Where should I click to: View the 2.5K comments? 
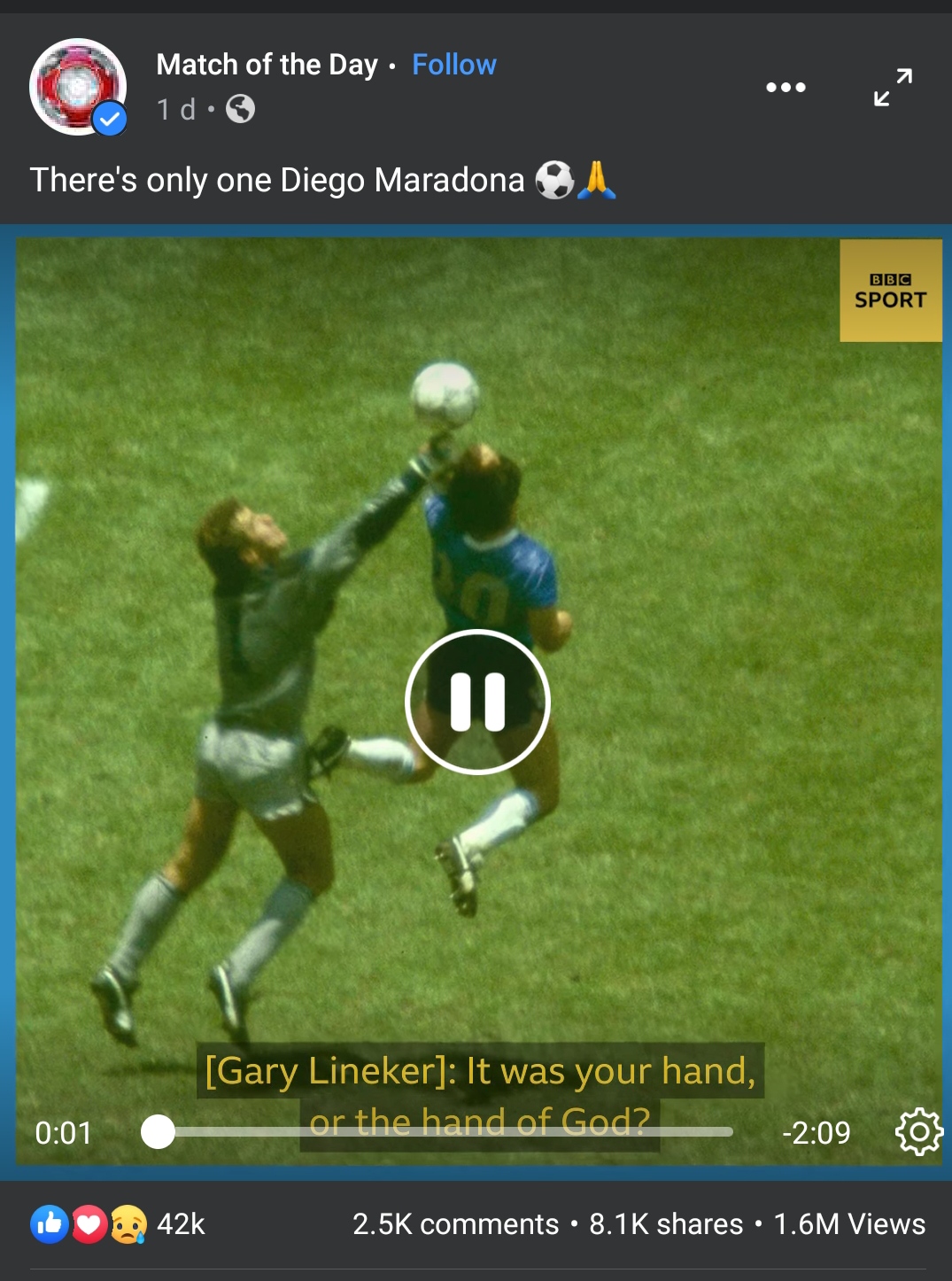coord(455,1223)
